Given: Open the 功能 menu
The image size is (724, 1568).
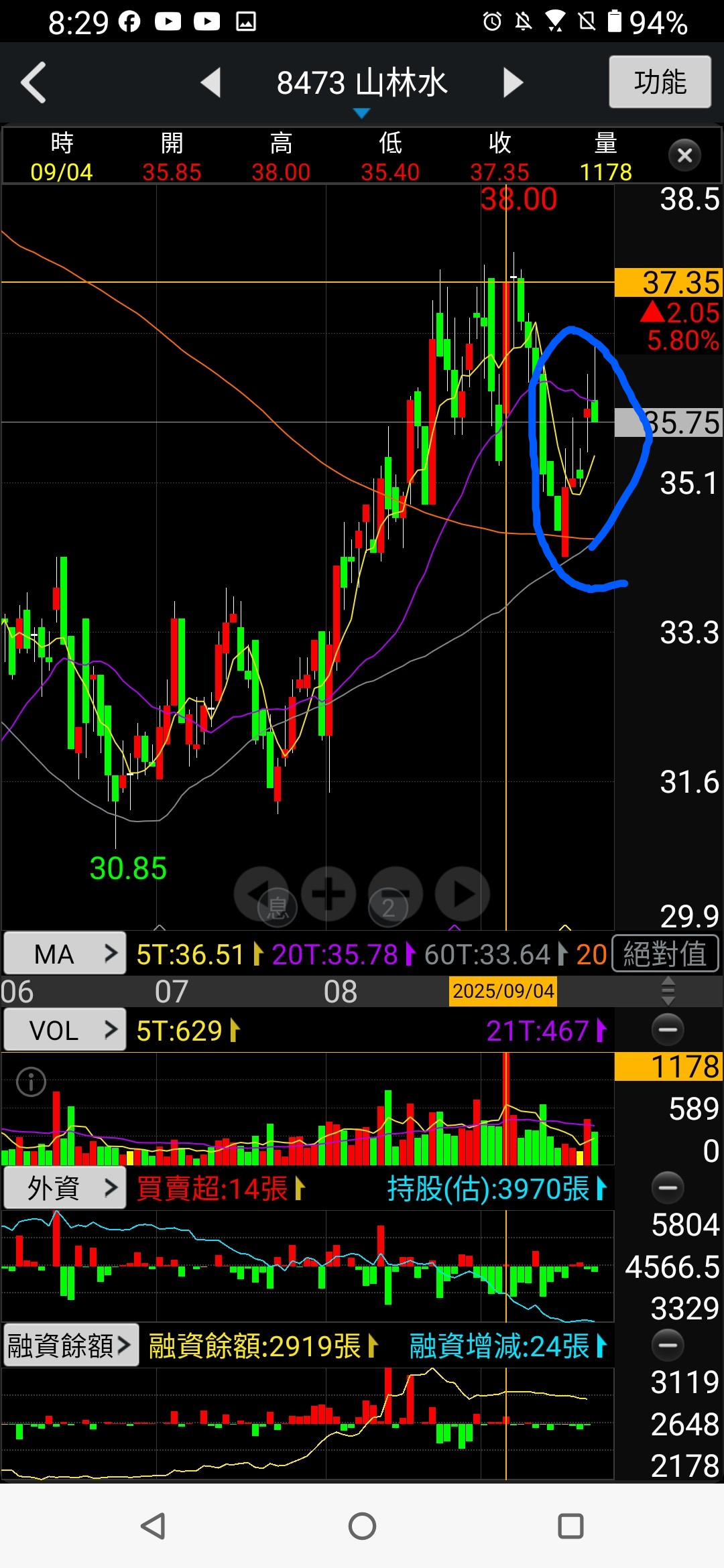Looking at the screenshot, I should 660,82.
